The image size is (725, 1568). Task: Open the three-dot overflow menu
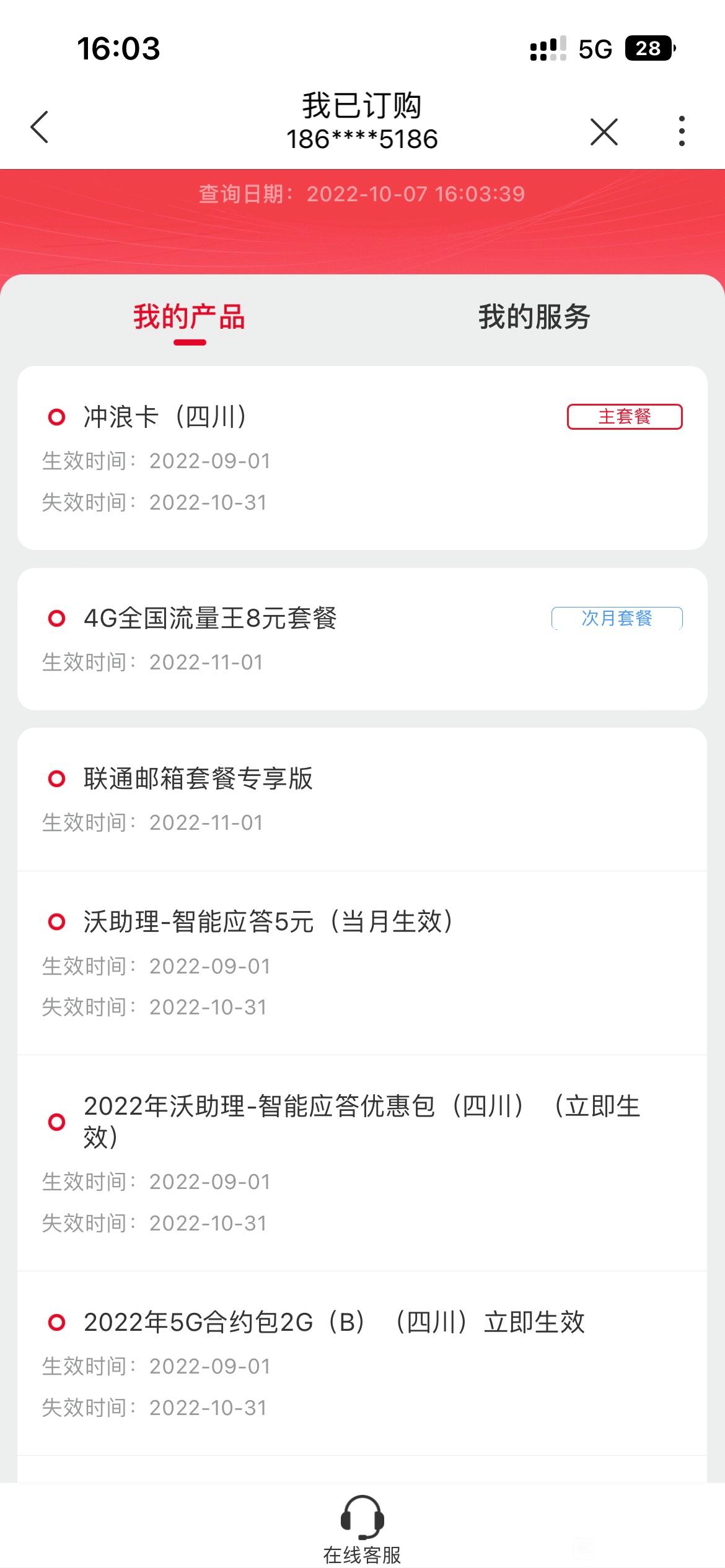[682, 131]
